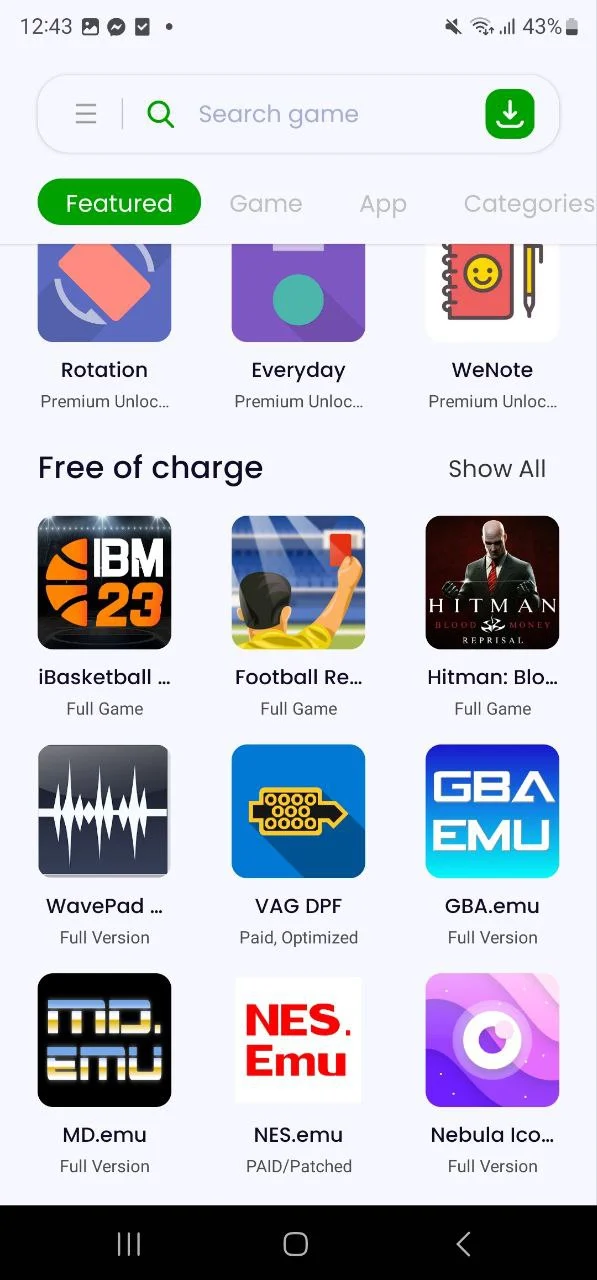Go back with the system back button
Viewport: 597px width, 1280px height.
coord(463,1243)
